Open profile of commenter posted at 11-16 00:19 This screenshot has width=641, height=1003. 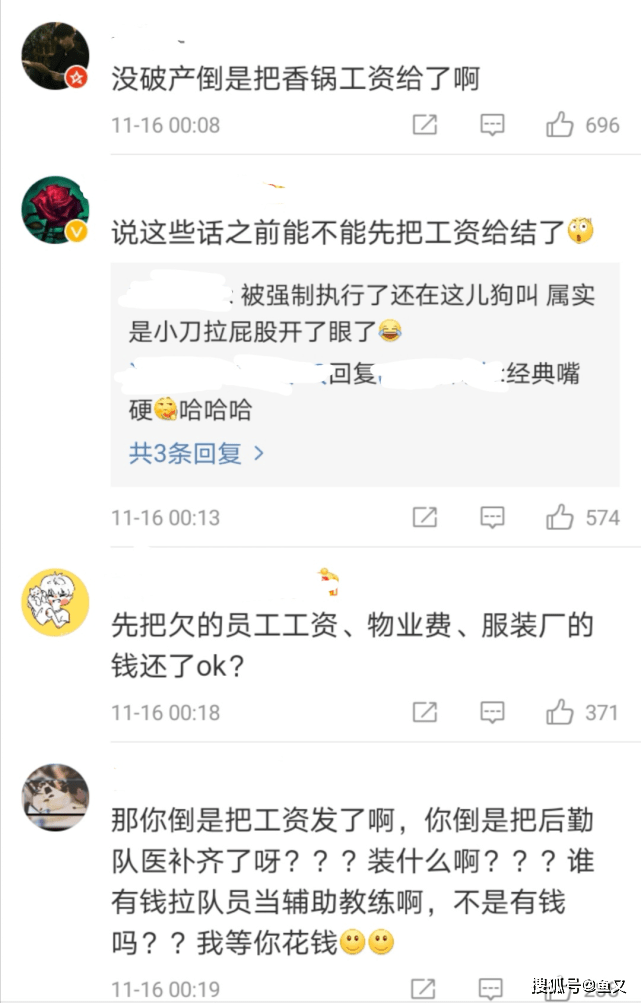(x=55, y=797)
